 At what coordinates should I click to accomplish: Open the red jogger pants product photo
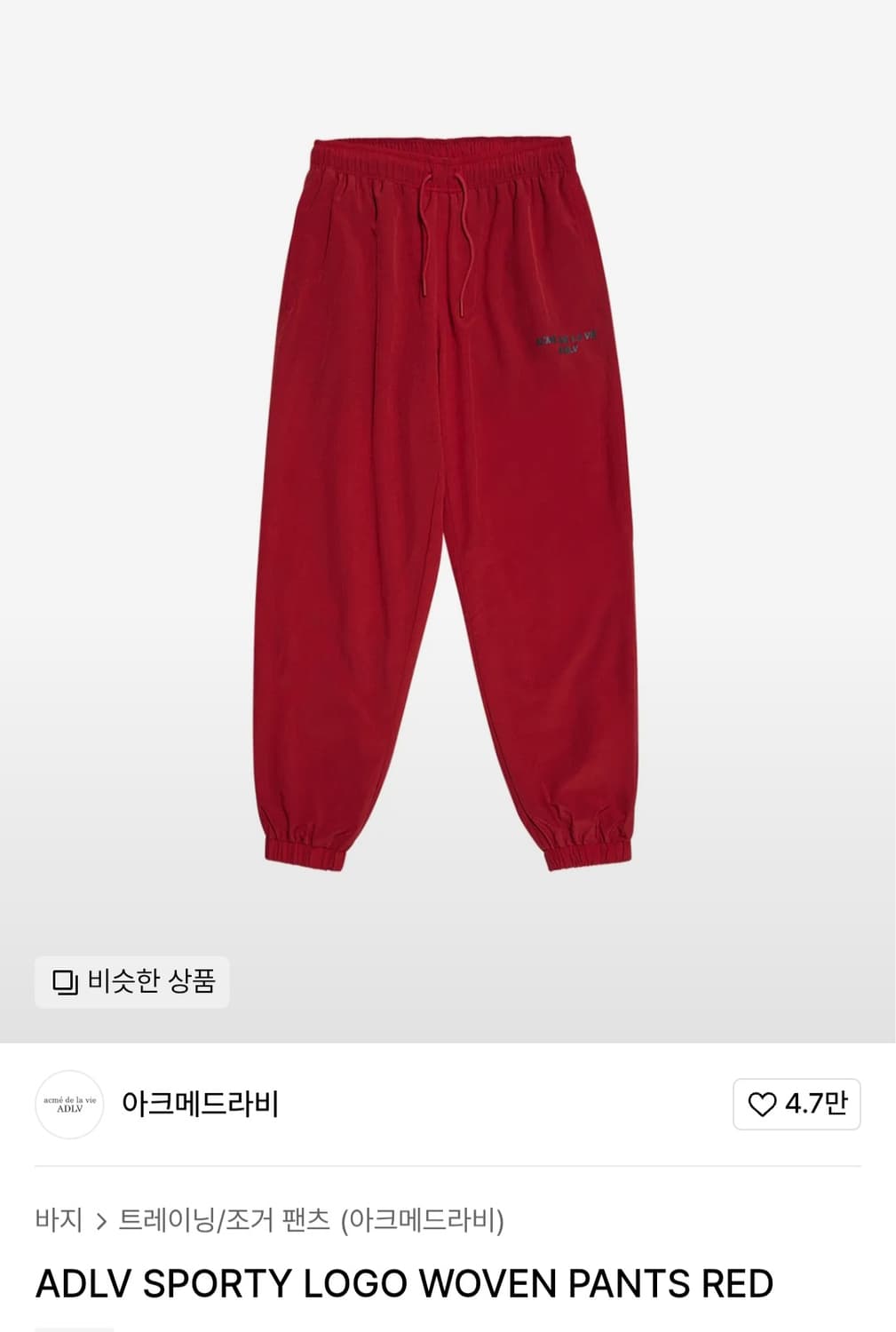[x=448, y=497]
